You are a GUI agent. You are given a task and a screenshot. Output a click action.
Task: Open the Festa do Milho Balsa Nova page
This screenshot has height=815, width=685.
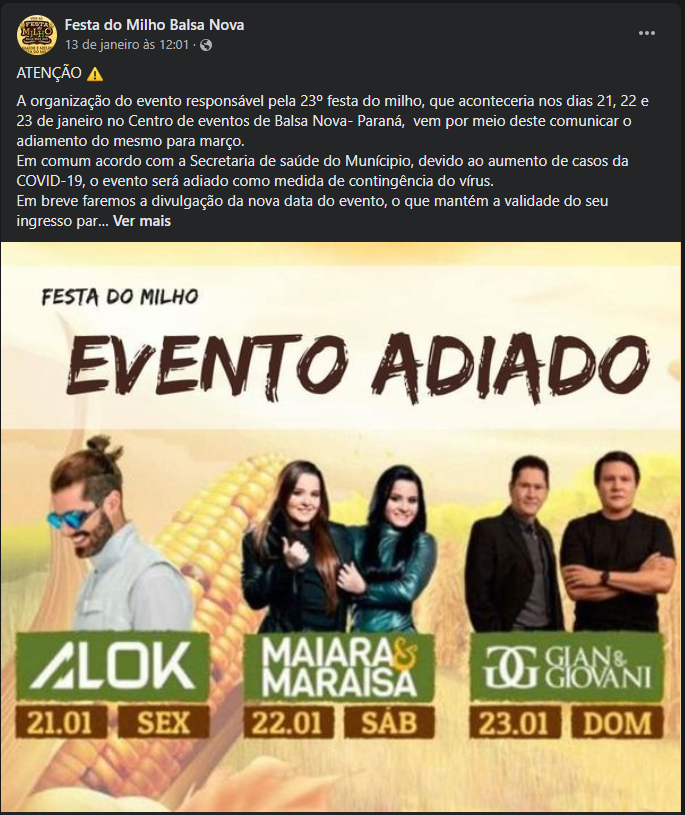point(154,25)
